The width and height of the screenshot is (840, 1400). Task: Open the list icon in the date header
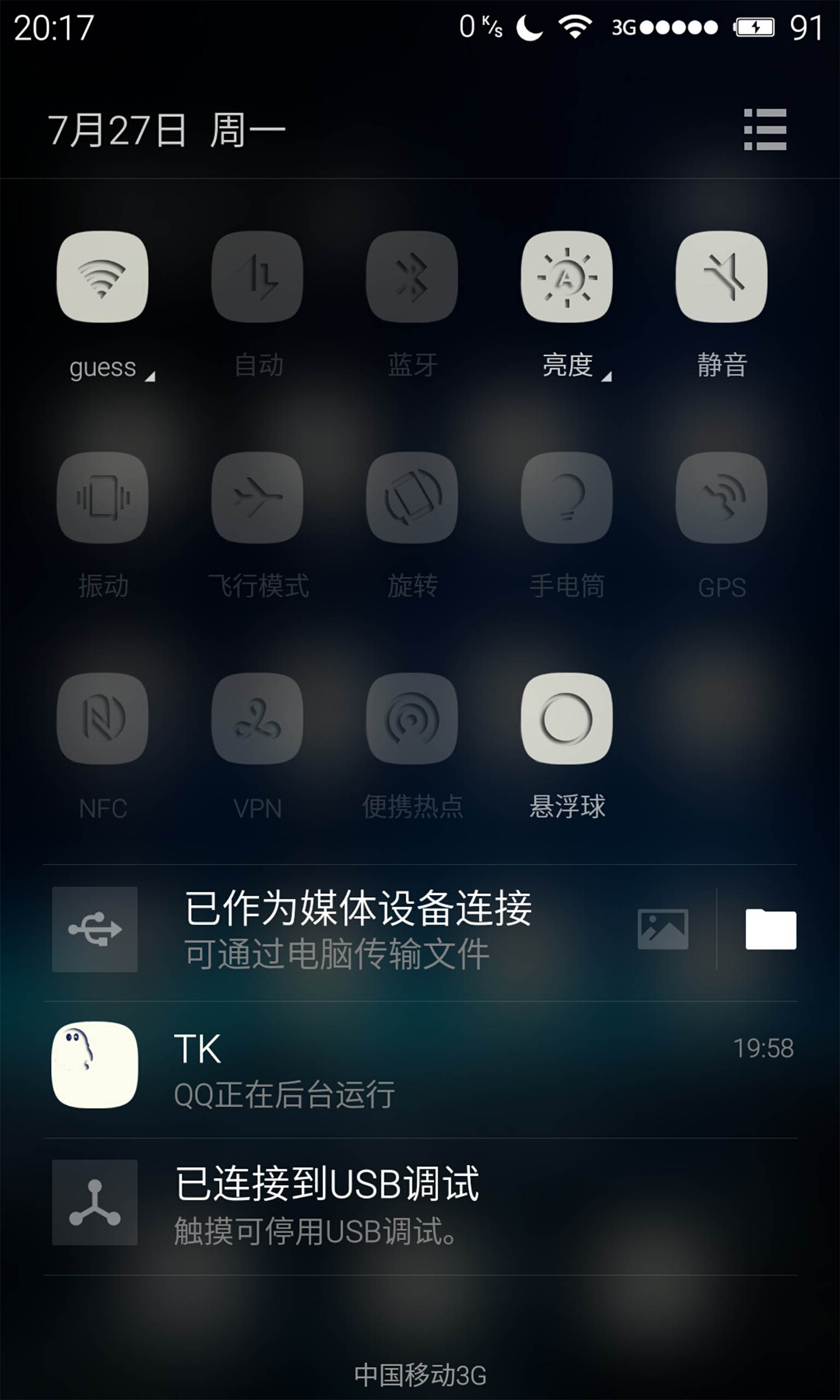click(x=765, y=130)
